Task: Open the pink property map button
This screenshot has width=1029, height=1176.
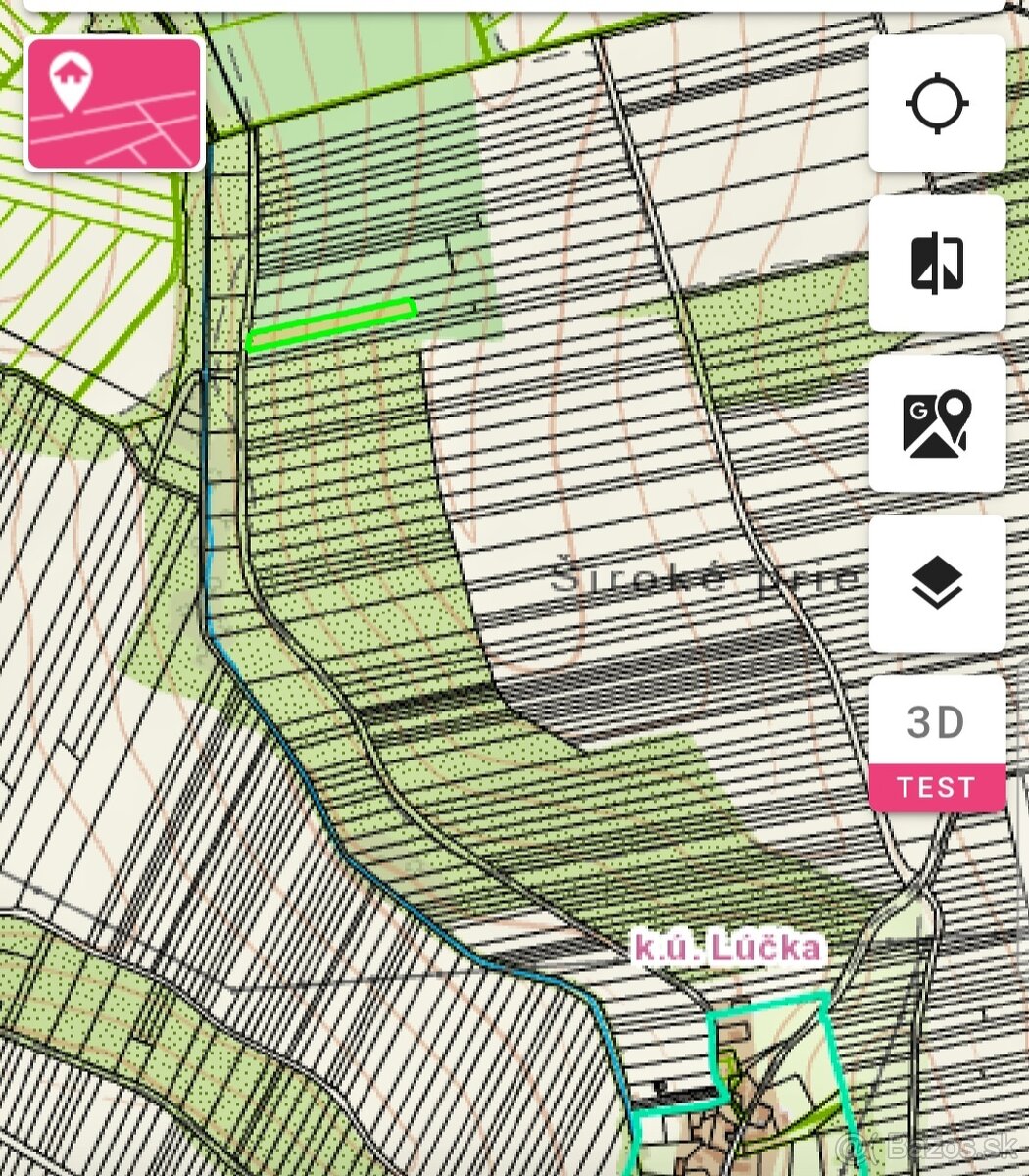Action: tap(115, 104)
